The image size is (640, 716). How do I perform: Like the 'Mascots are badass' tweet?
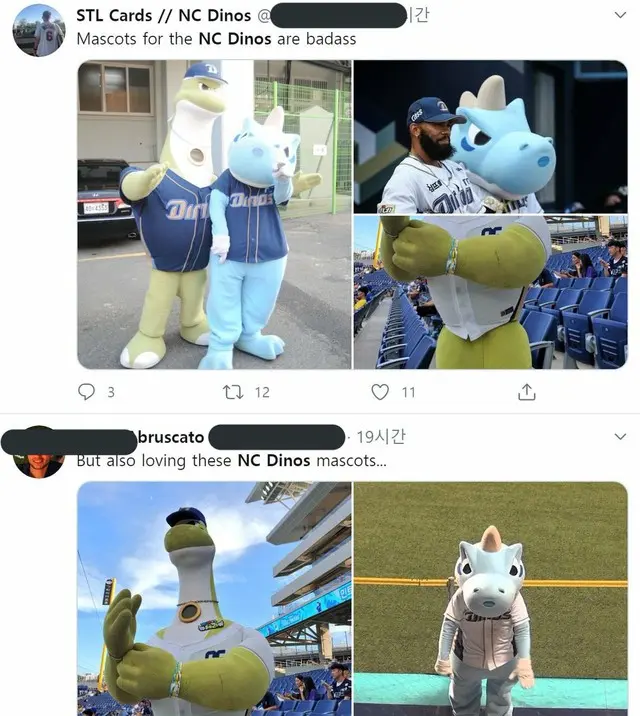tap(380, 392)
